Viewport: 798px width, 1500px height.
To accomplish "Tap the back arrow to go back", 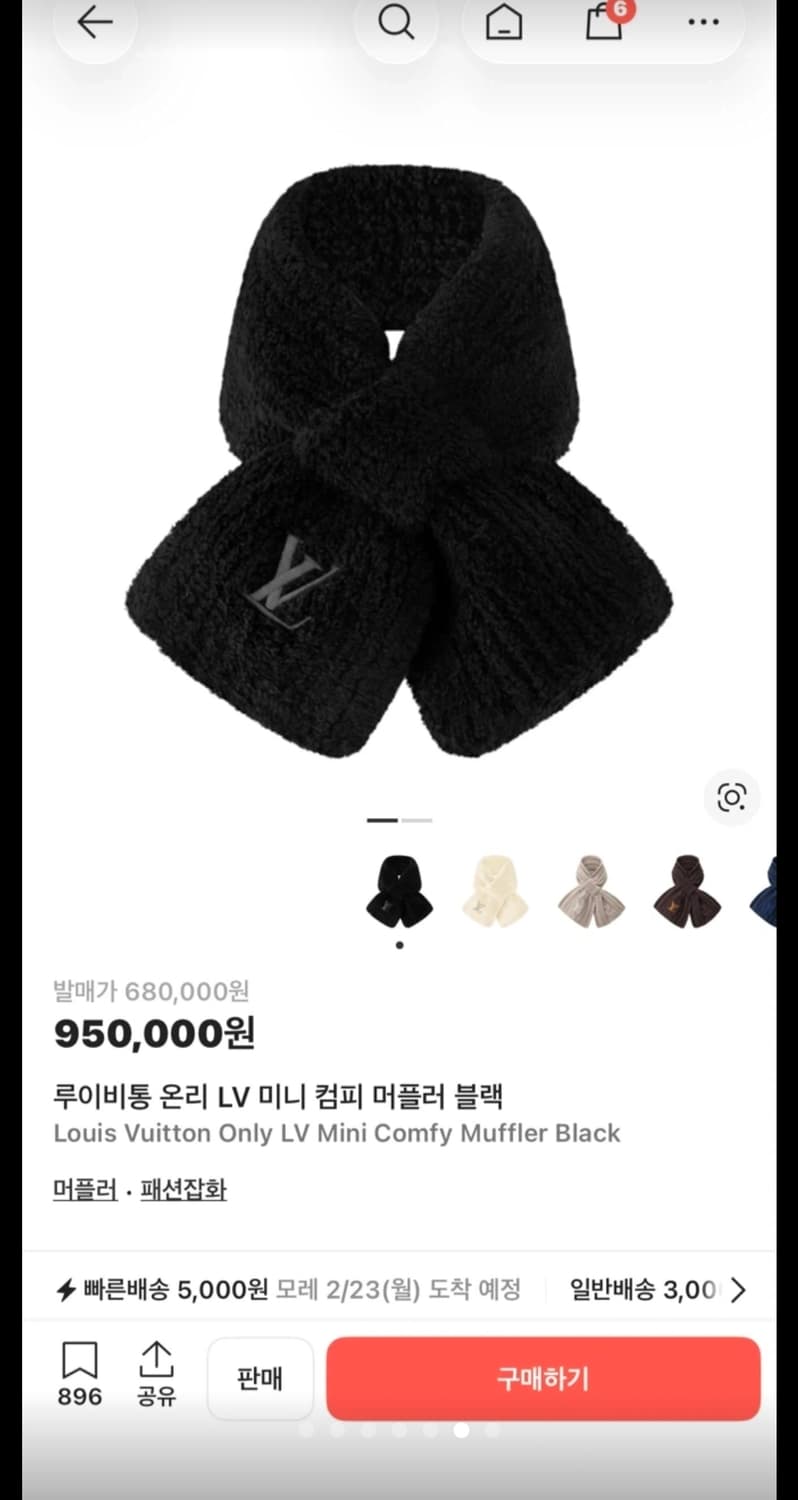I will [x=95, y=22].
